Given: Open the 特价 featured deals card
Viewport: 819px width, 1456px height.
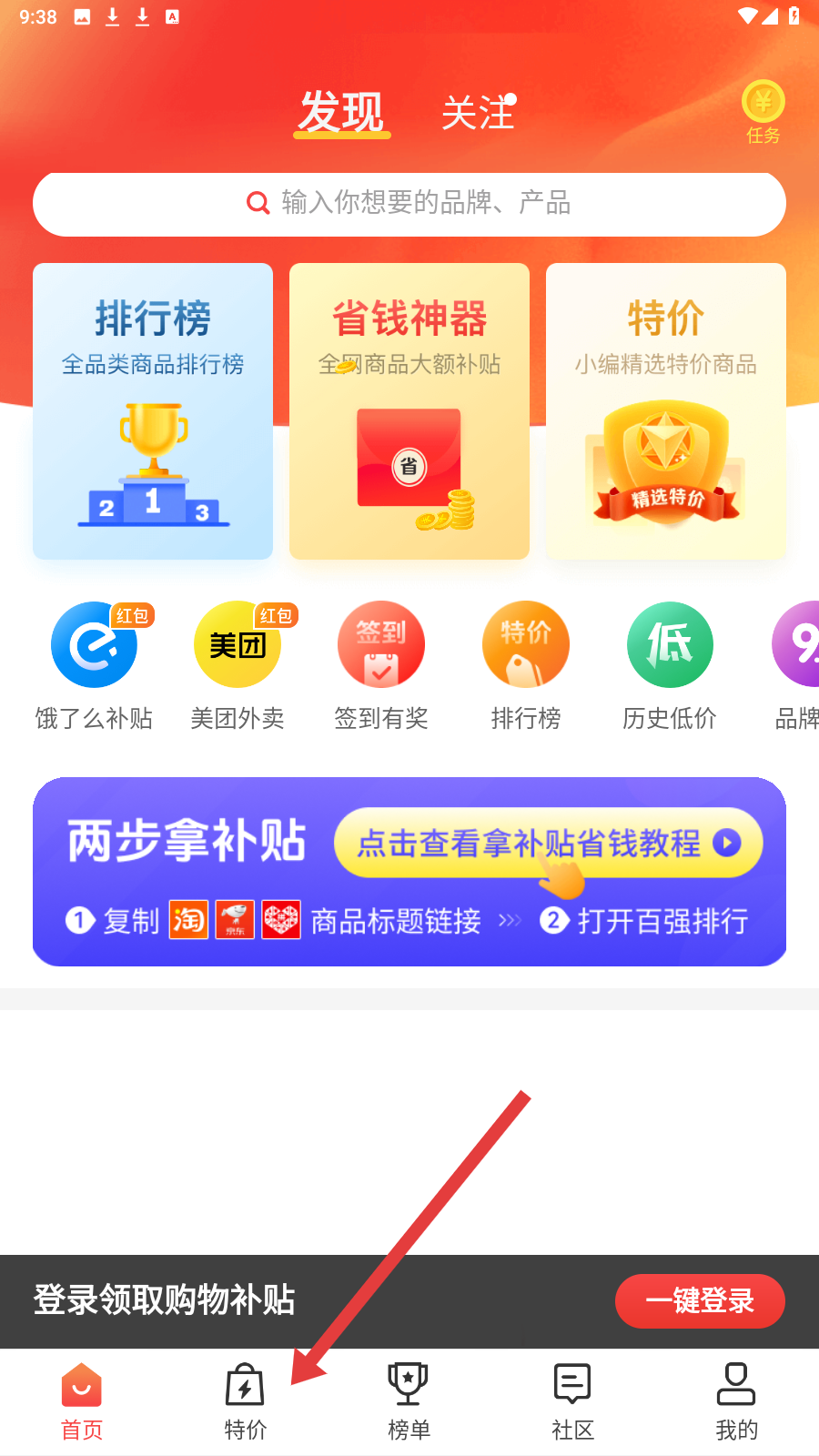Looking at the screenshot, I should click(666, 411).
